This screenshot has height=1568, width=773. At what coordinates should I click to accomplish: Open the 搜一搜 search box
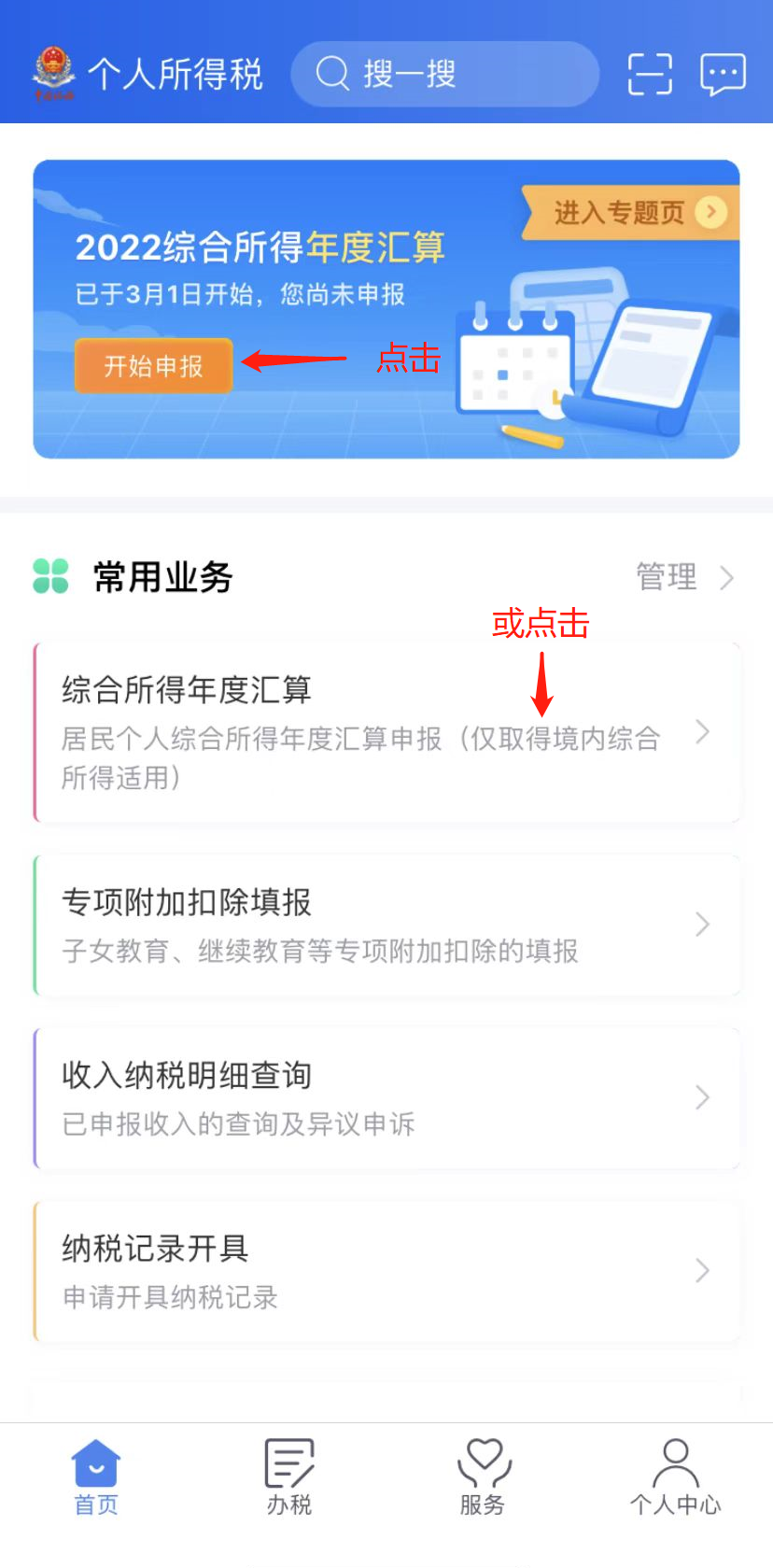tap(444, 74)
